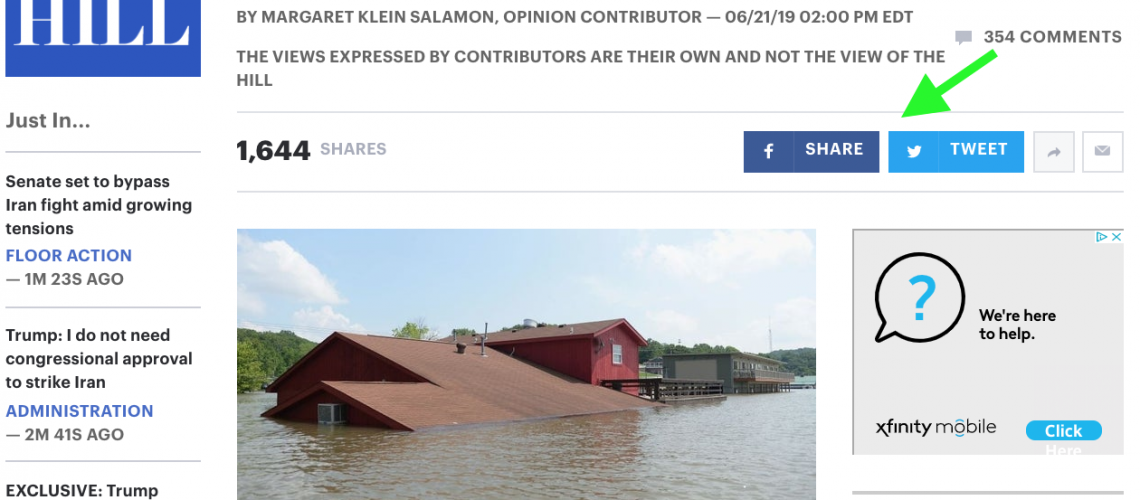This screenshot has height=500, width=1140.
Task: Email this article via envelope icon
Action: tap(1102, 152)
